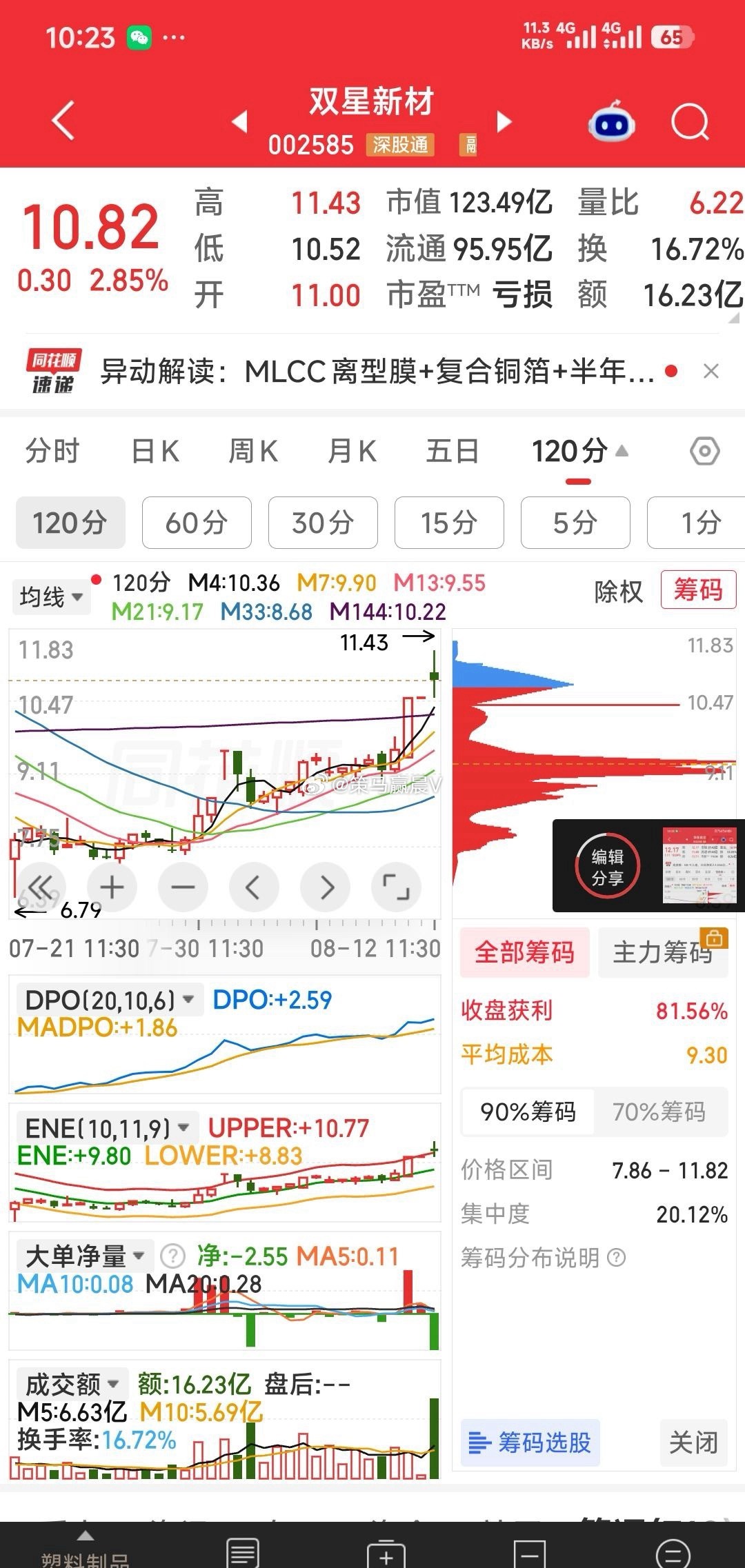Open 筹码选股 button
The image size is (745, 1568).
click(530, 1443)
